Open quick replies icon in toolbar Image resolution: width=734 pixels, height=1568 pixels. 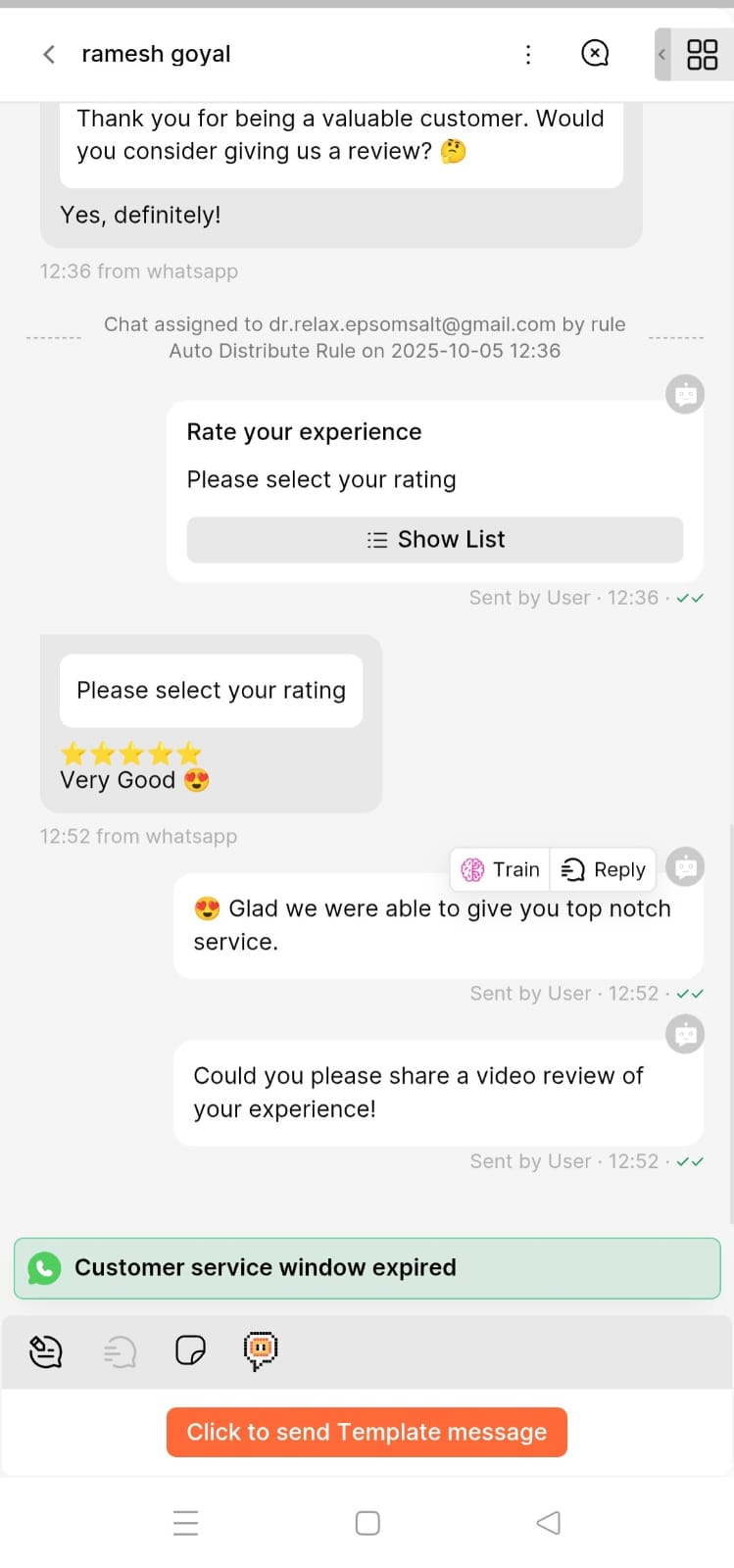(x=46, y=1351)
